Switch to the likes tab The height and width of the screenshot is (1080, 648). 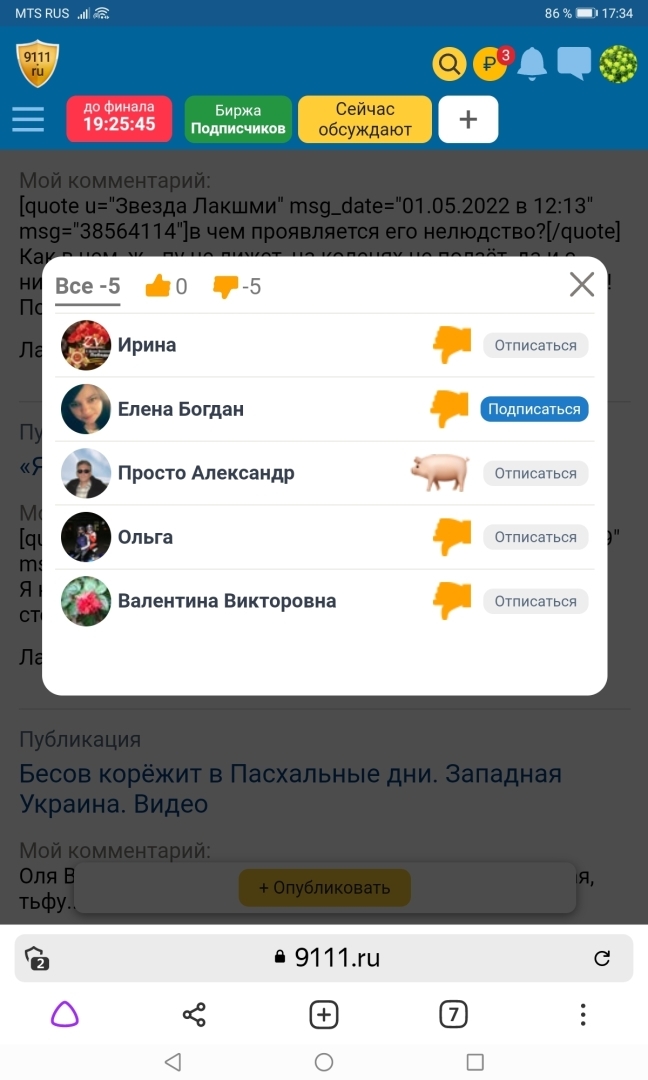[x=166, y=287]
